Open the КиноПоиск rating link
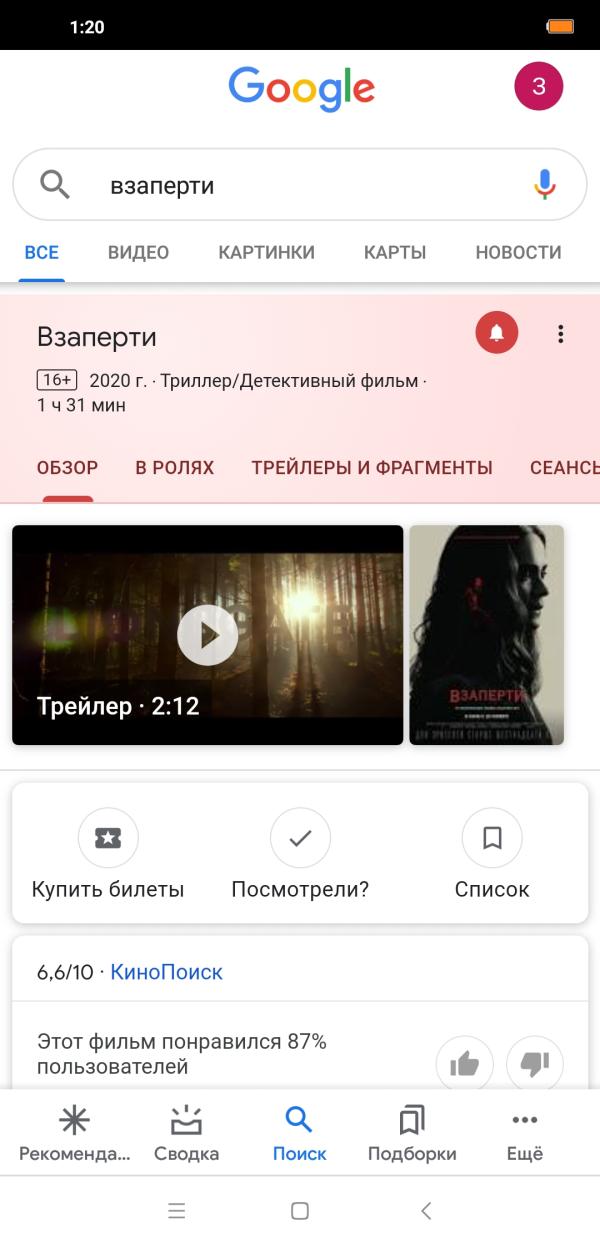600x1247 pixels. [166, 972]
